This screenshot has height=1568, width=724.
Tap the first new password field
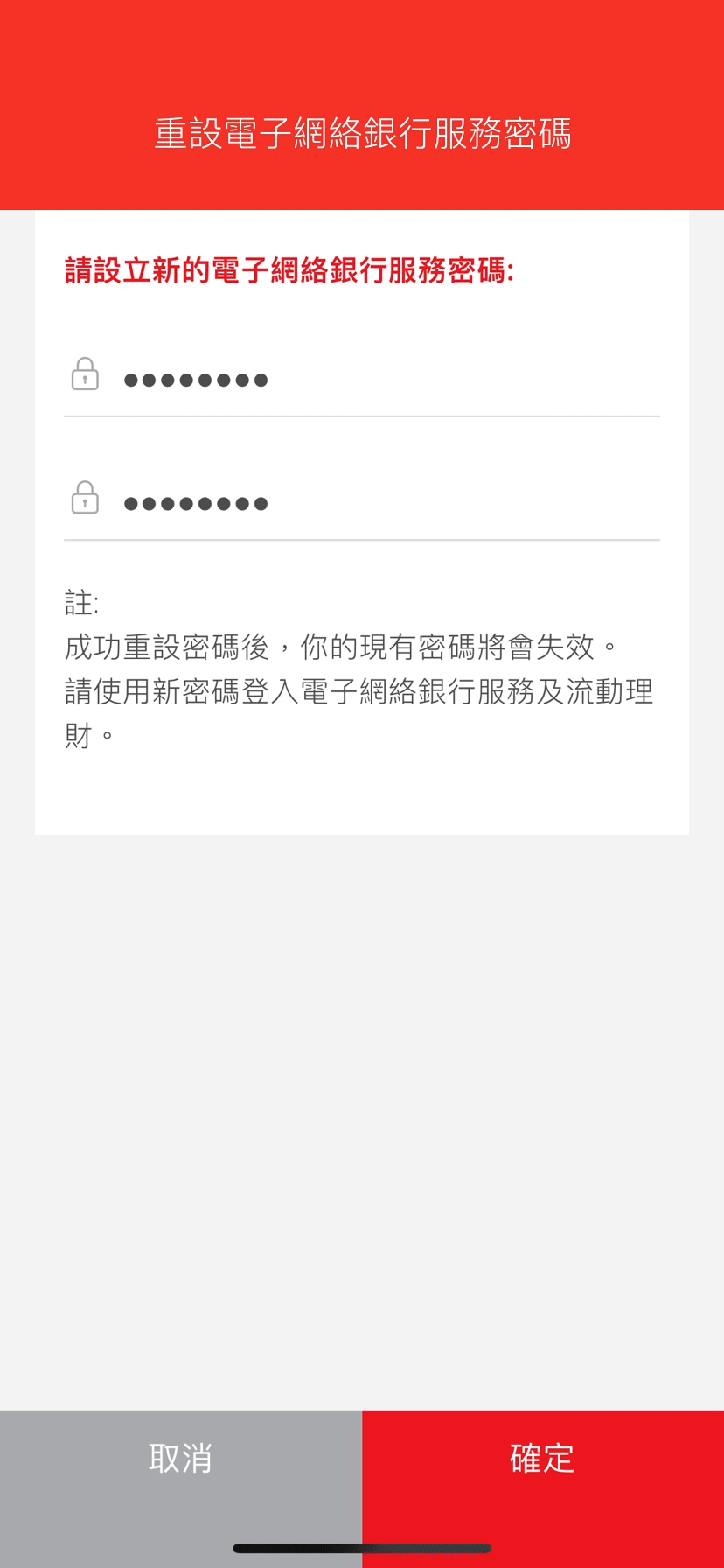click(x=362, y=380)
